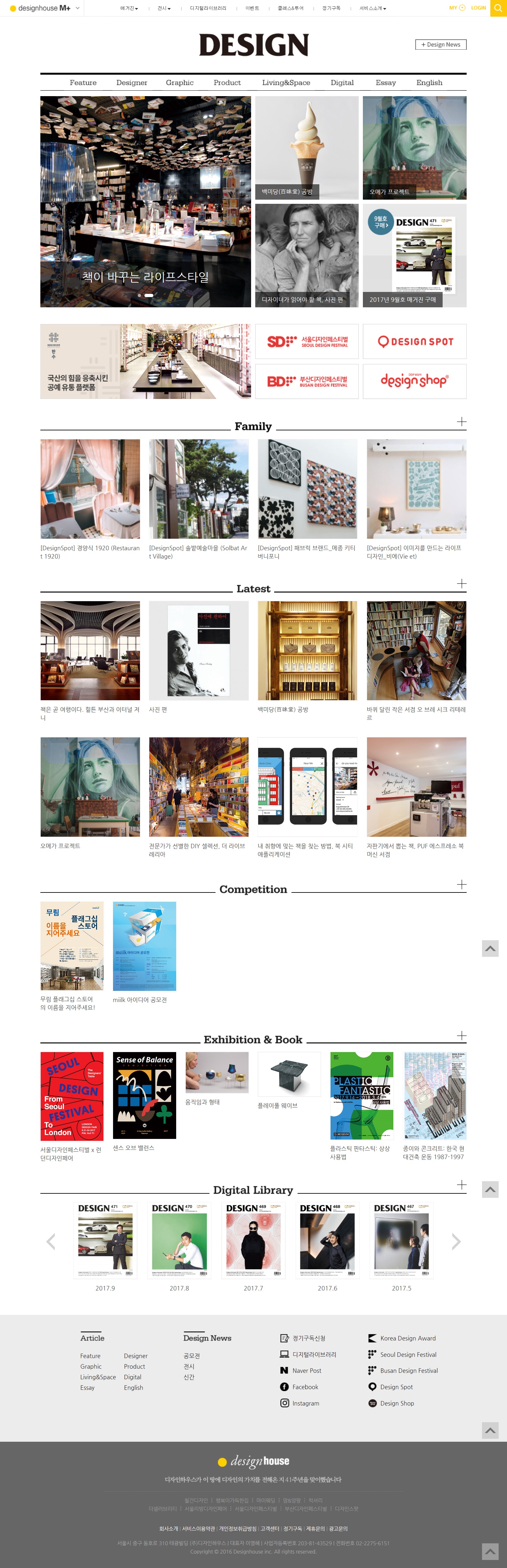Open 2017년 9월호 매거진 구매 tile
This screenshot has width=507, height=1568.
pyautogui.click(x=414, y=256)
